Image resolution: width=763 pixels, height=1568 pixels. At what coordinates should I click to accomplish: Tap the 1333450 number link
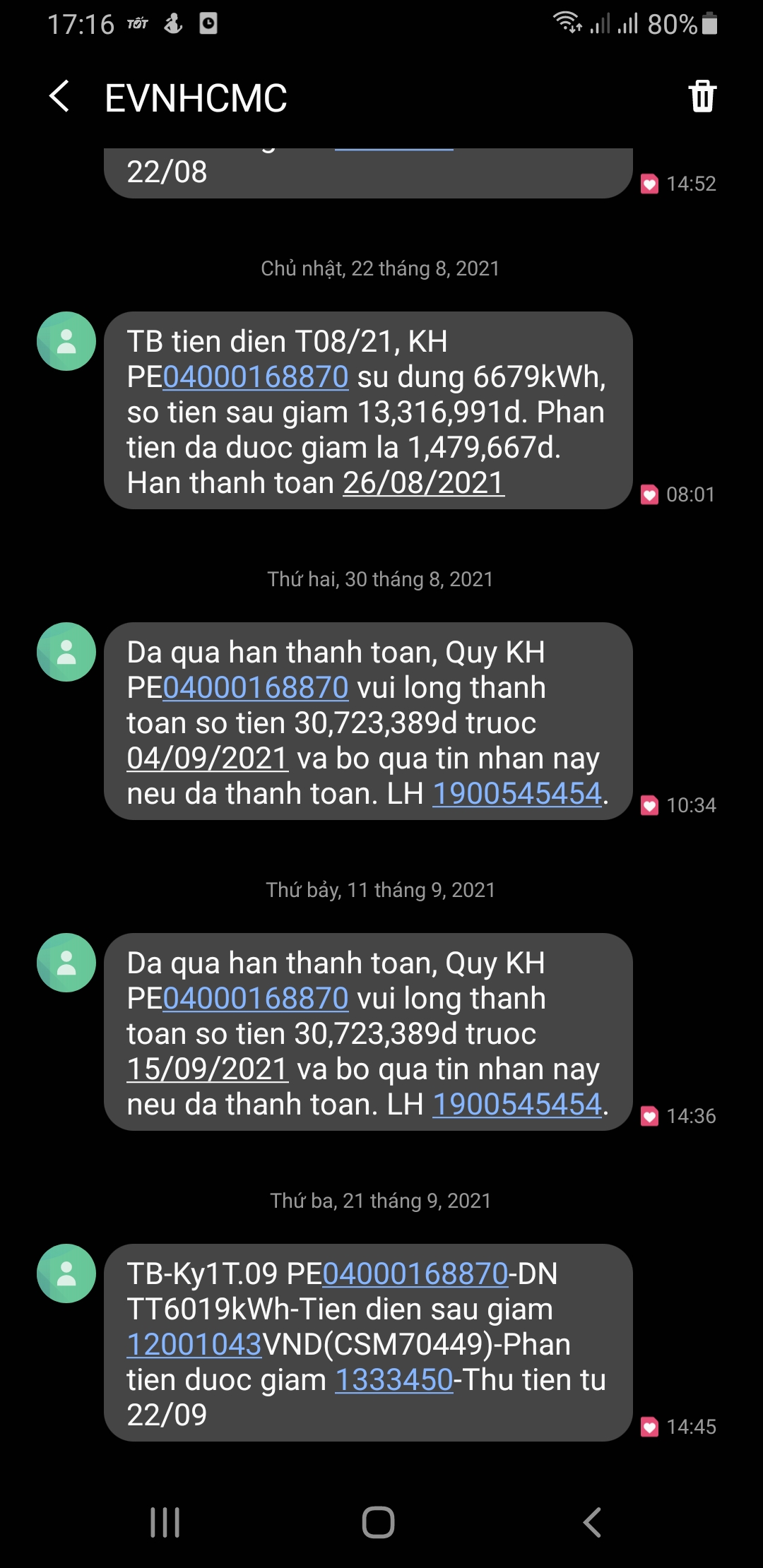[394, 1380]
